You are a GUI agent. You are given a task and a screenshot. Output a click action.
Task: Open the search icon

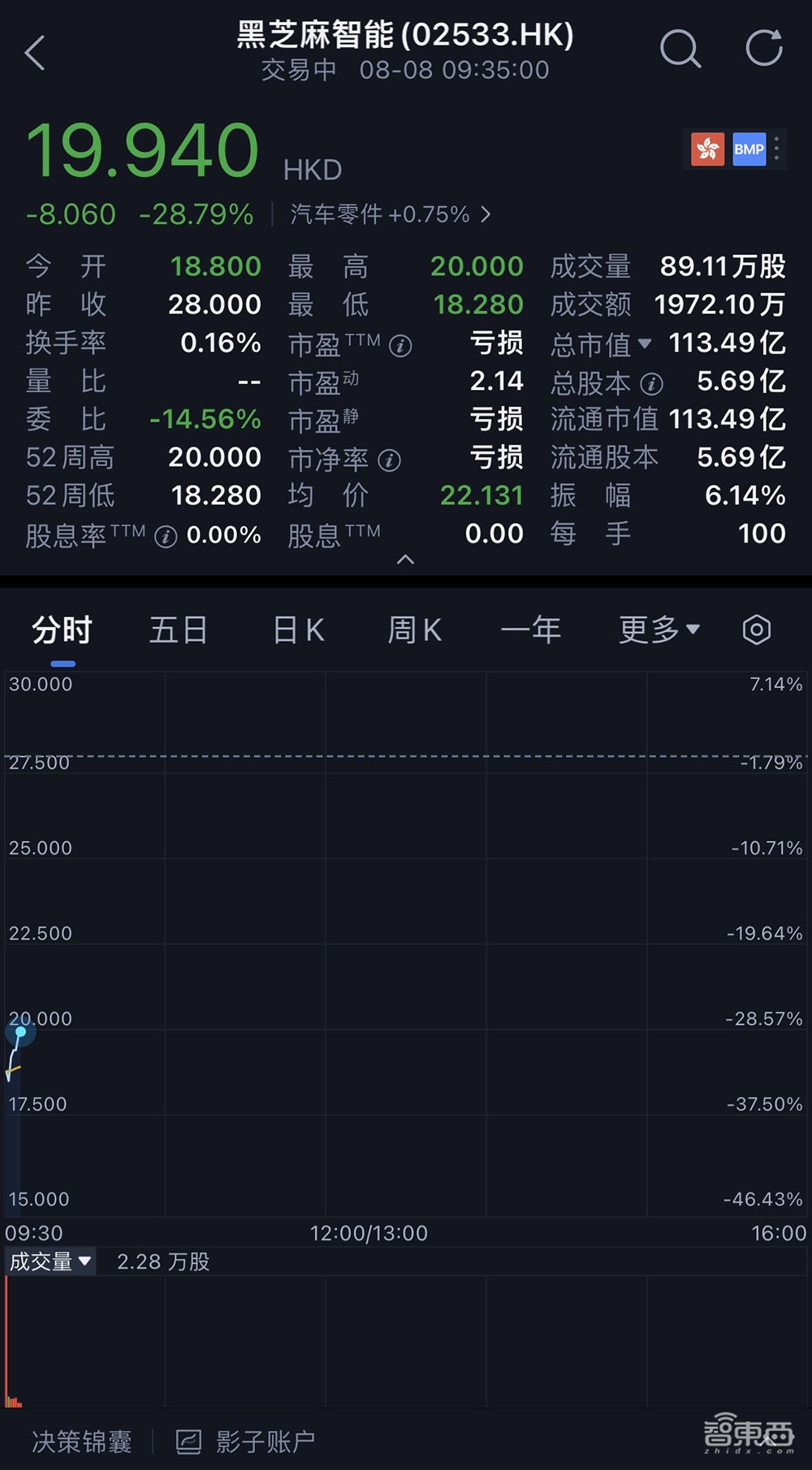680,50
